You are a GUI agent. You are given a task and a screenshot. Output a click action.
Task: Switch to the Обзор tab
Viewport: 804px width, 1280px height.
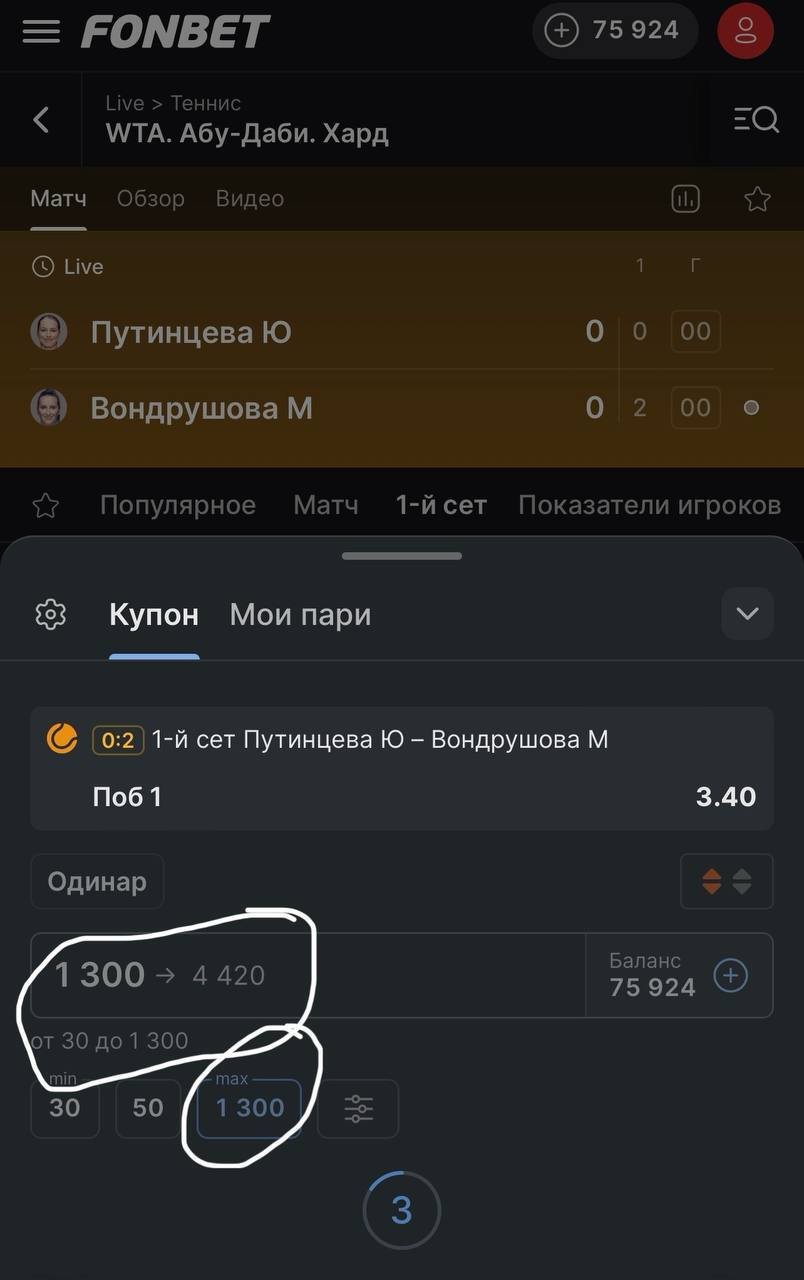(151, 199)
